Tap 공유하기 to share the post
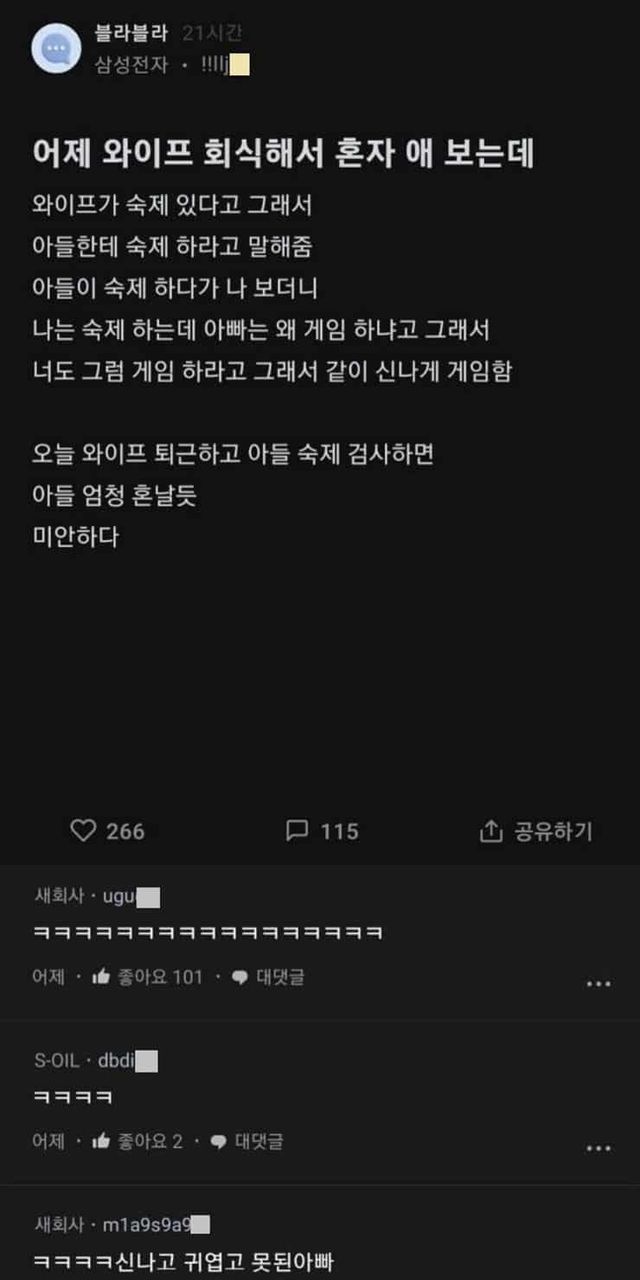640x1280 pixels. click(537, 831)
